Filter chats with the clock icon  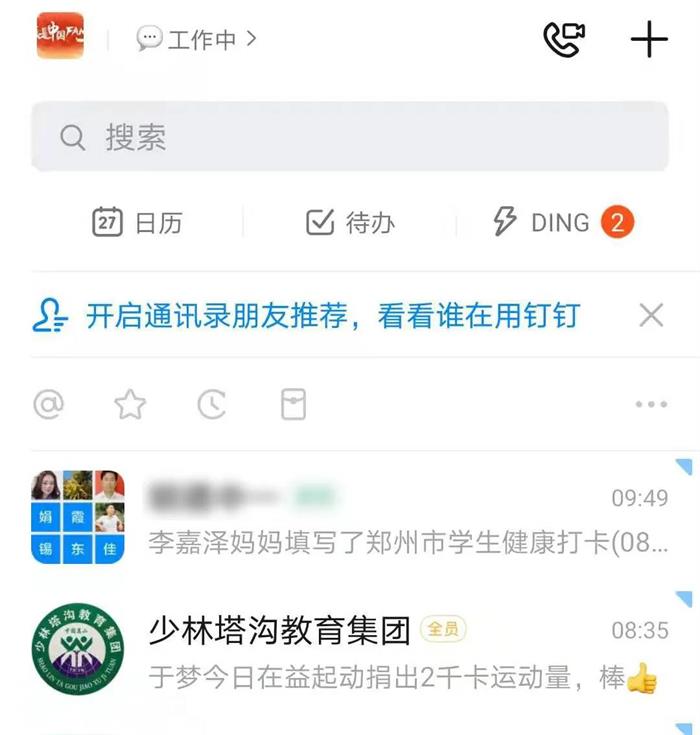(211, 405)
